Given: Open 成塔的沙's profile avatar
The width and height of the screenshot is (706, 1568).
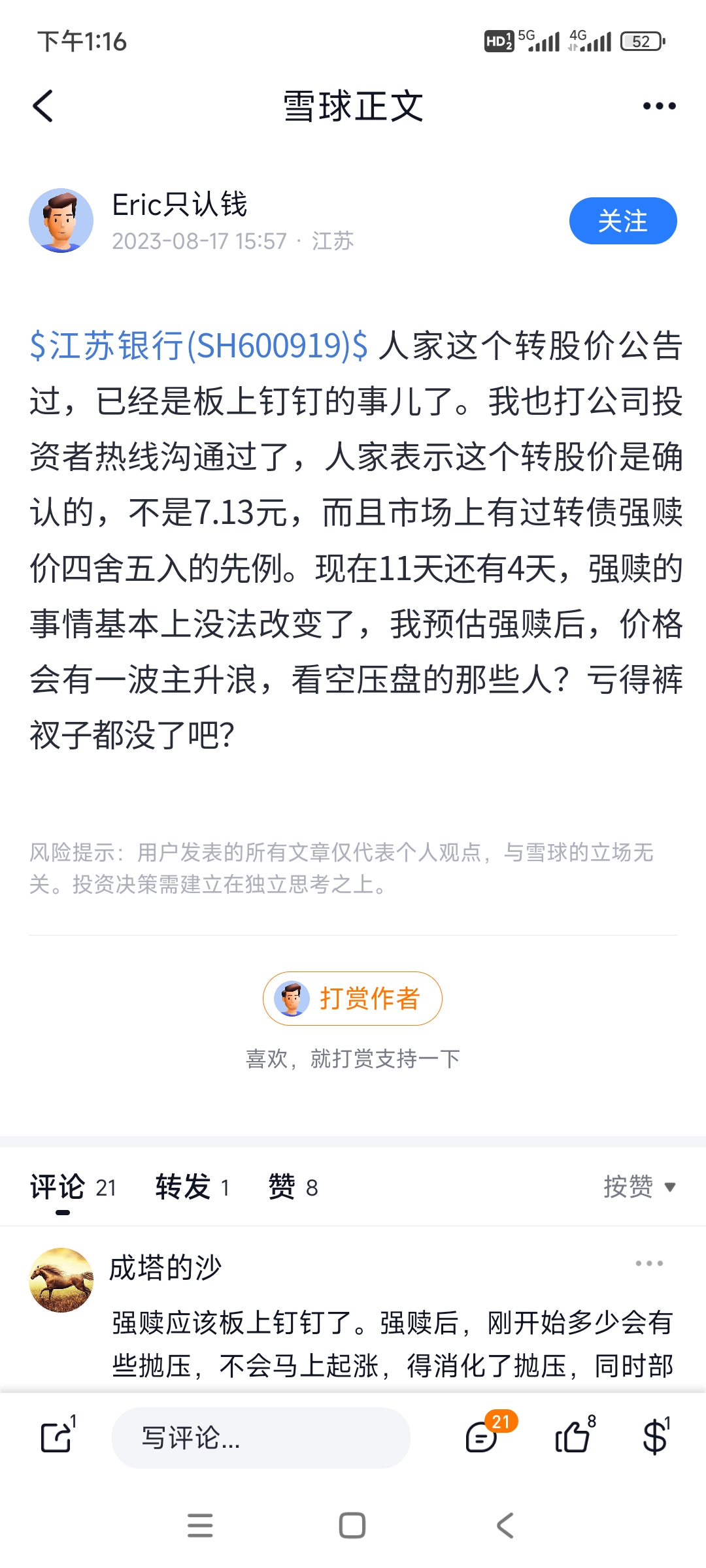Looking at the screenshot, I should [x=61, y=1280].
